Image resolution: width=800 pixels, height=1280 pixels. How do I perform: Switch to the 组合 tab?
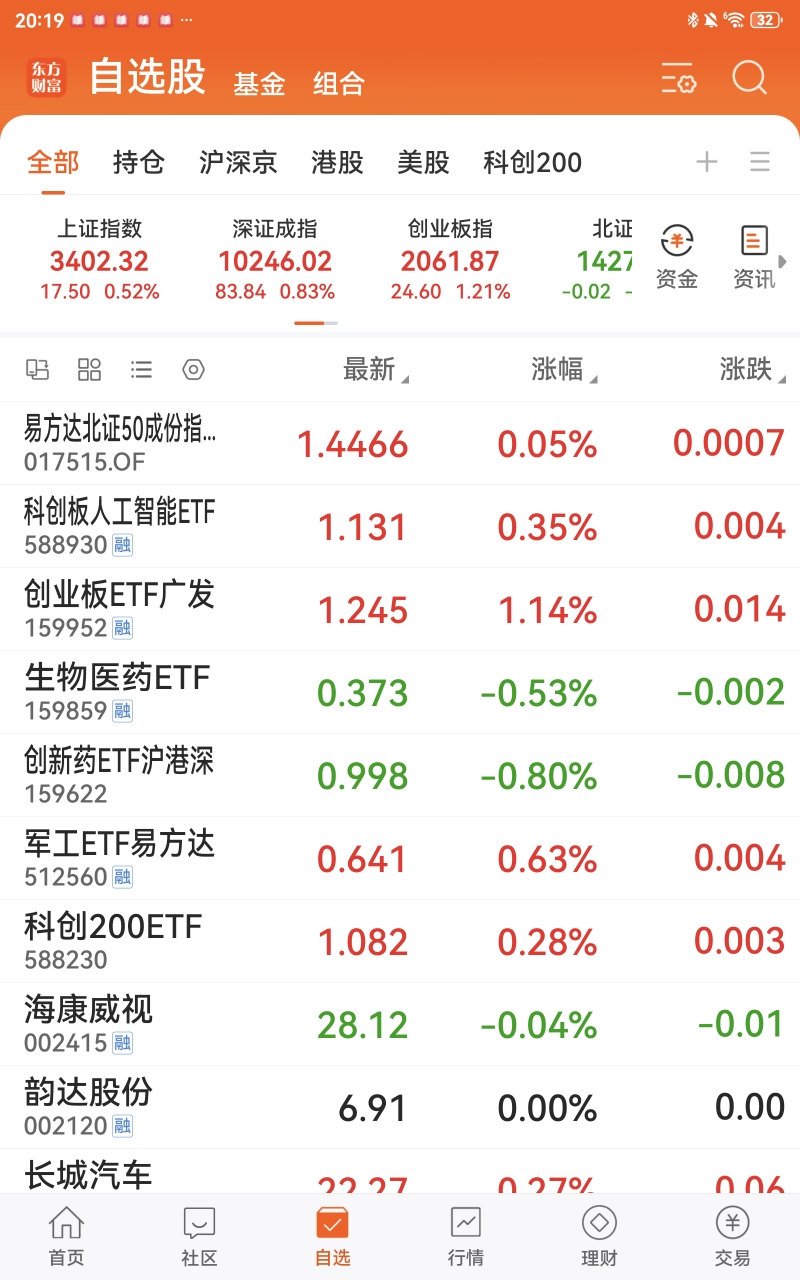(339, 84)
